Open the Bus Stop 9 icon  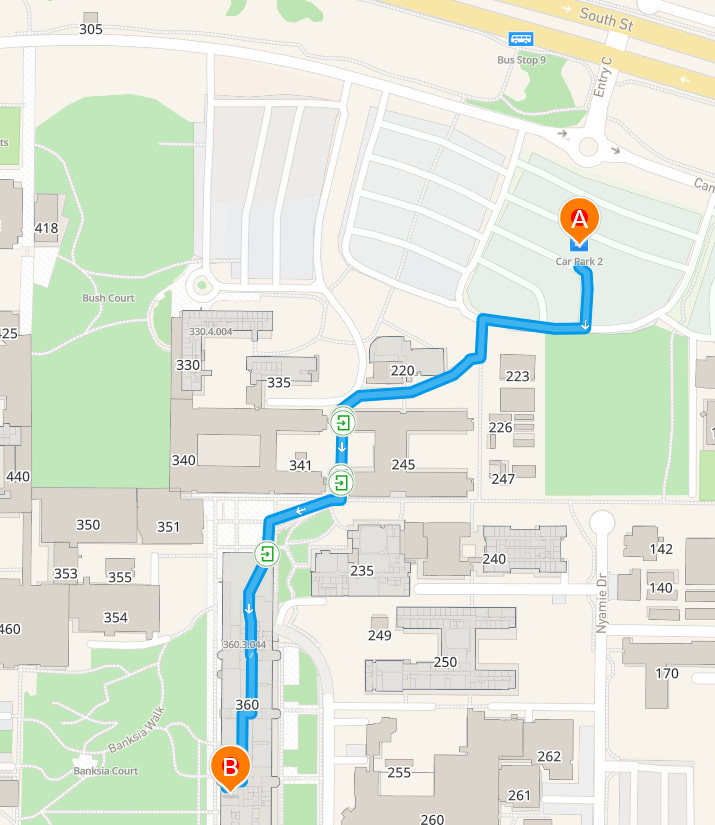tap(521, 39)
